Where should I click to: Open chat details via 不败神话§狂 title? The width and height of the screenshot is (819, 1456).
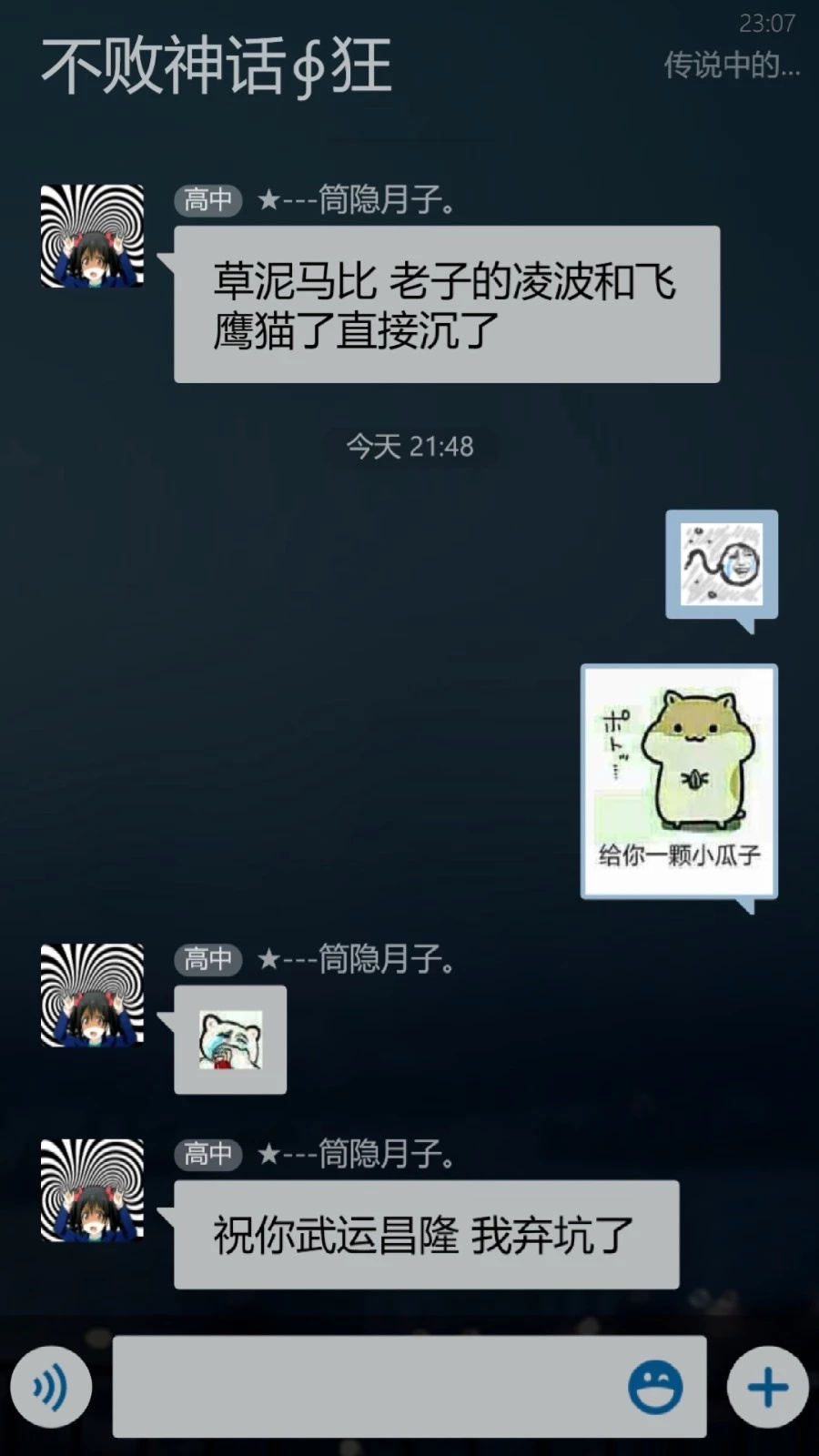[x=217, y=66]
